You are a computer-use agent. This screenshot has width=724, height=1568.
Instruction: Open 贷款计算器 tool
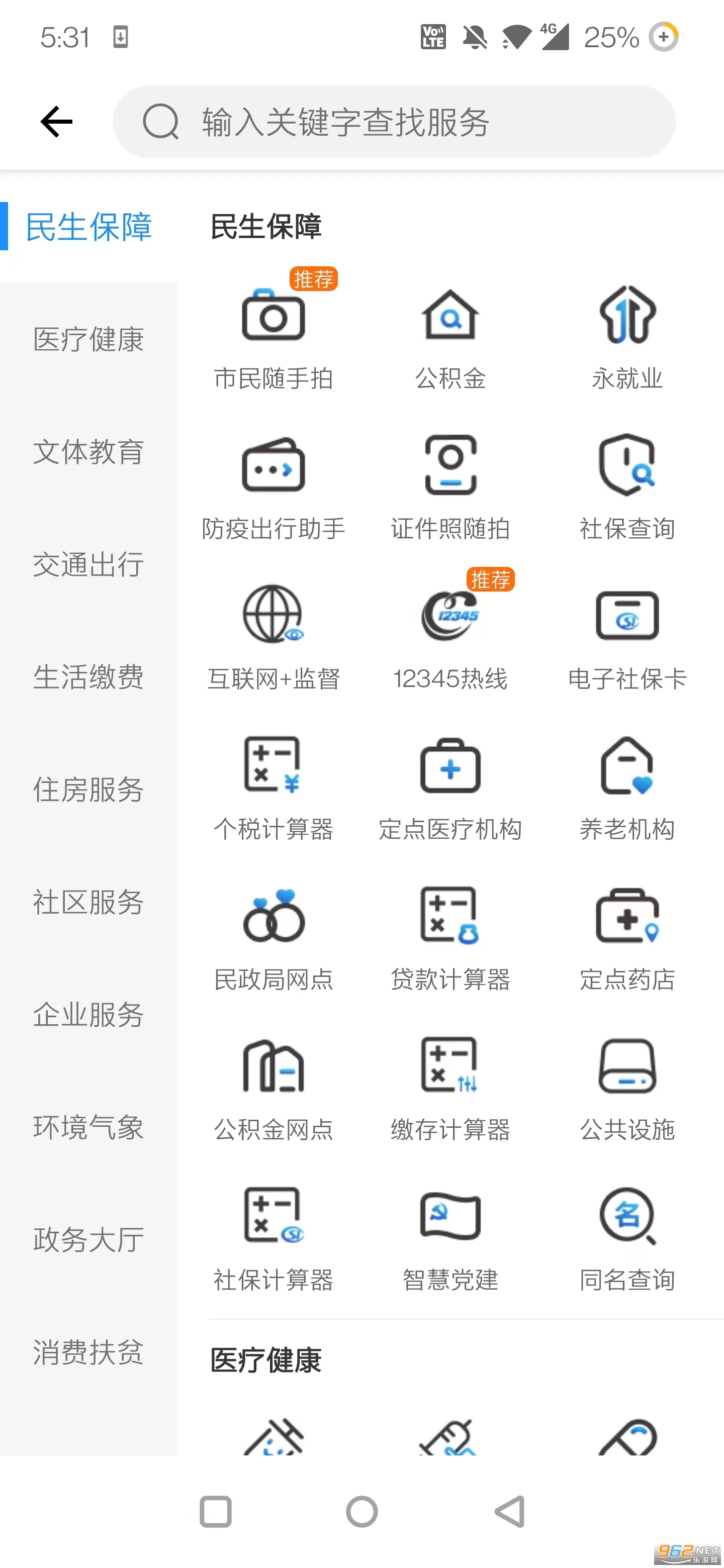[450, 938]
